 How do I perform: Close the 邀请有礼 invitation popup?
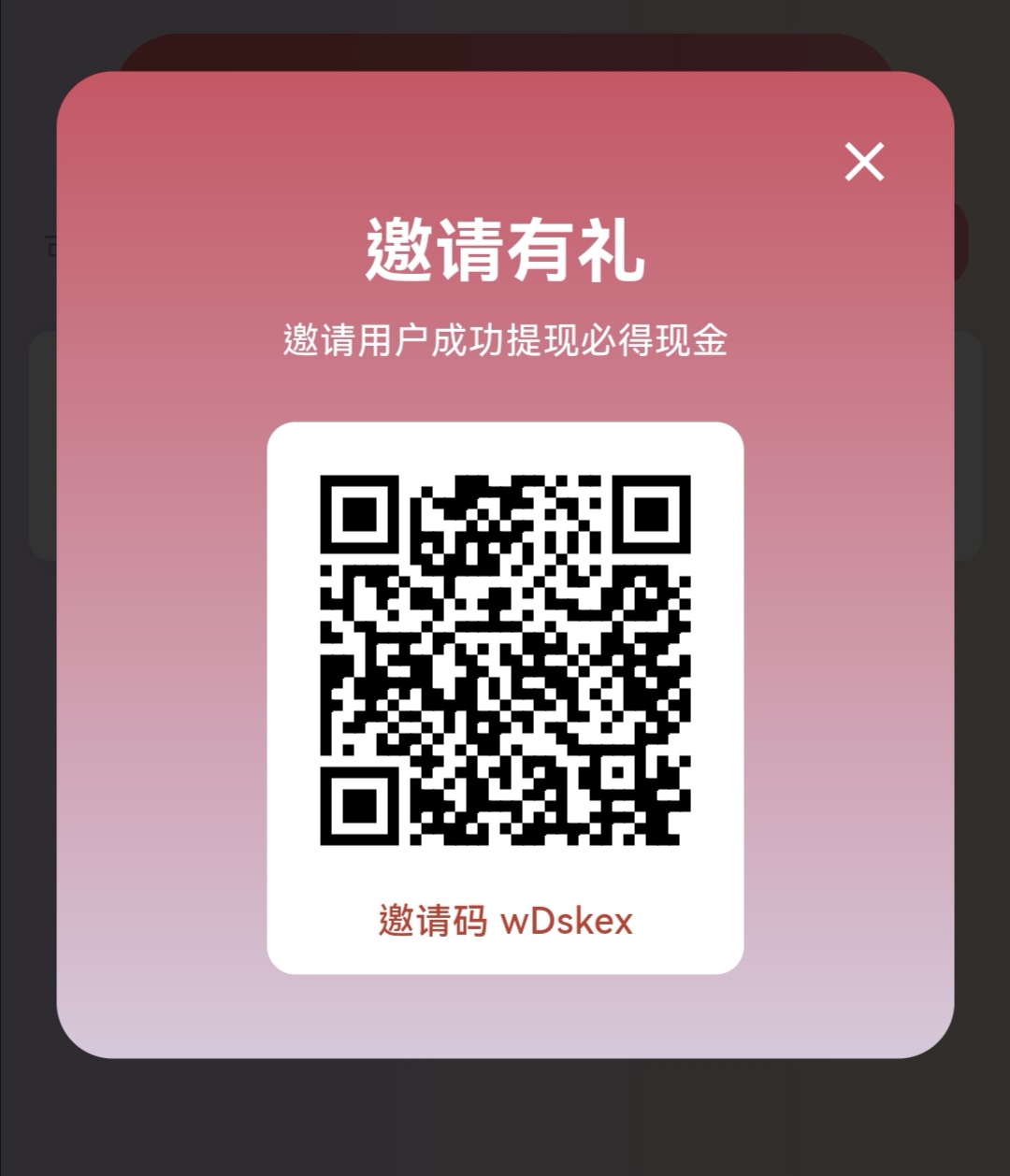pyautogui.click(x=864, y=162)
